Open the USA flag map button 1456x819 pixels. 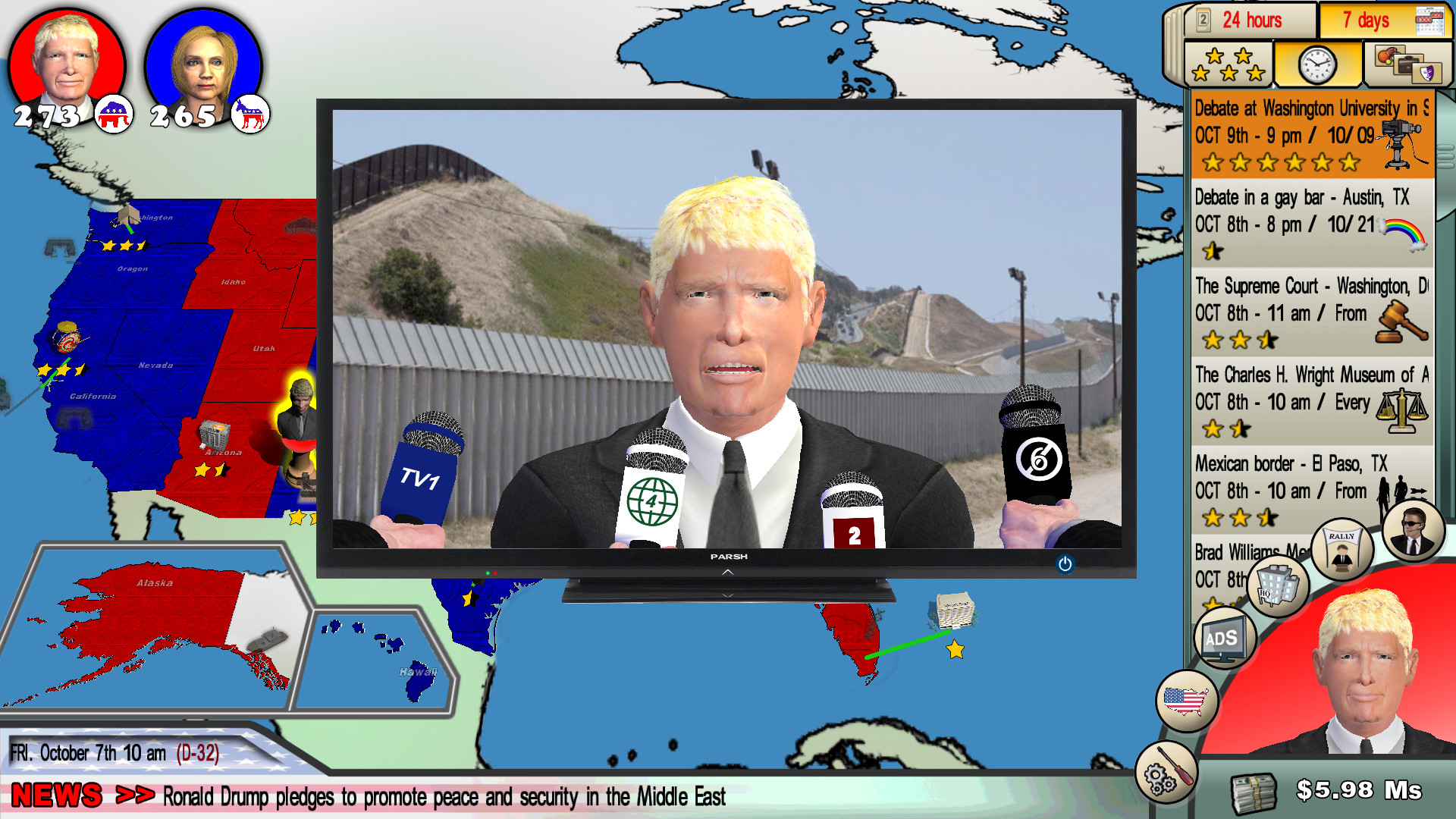pos(1186,701)
